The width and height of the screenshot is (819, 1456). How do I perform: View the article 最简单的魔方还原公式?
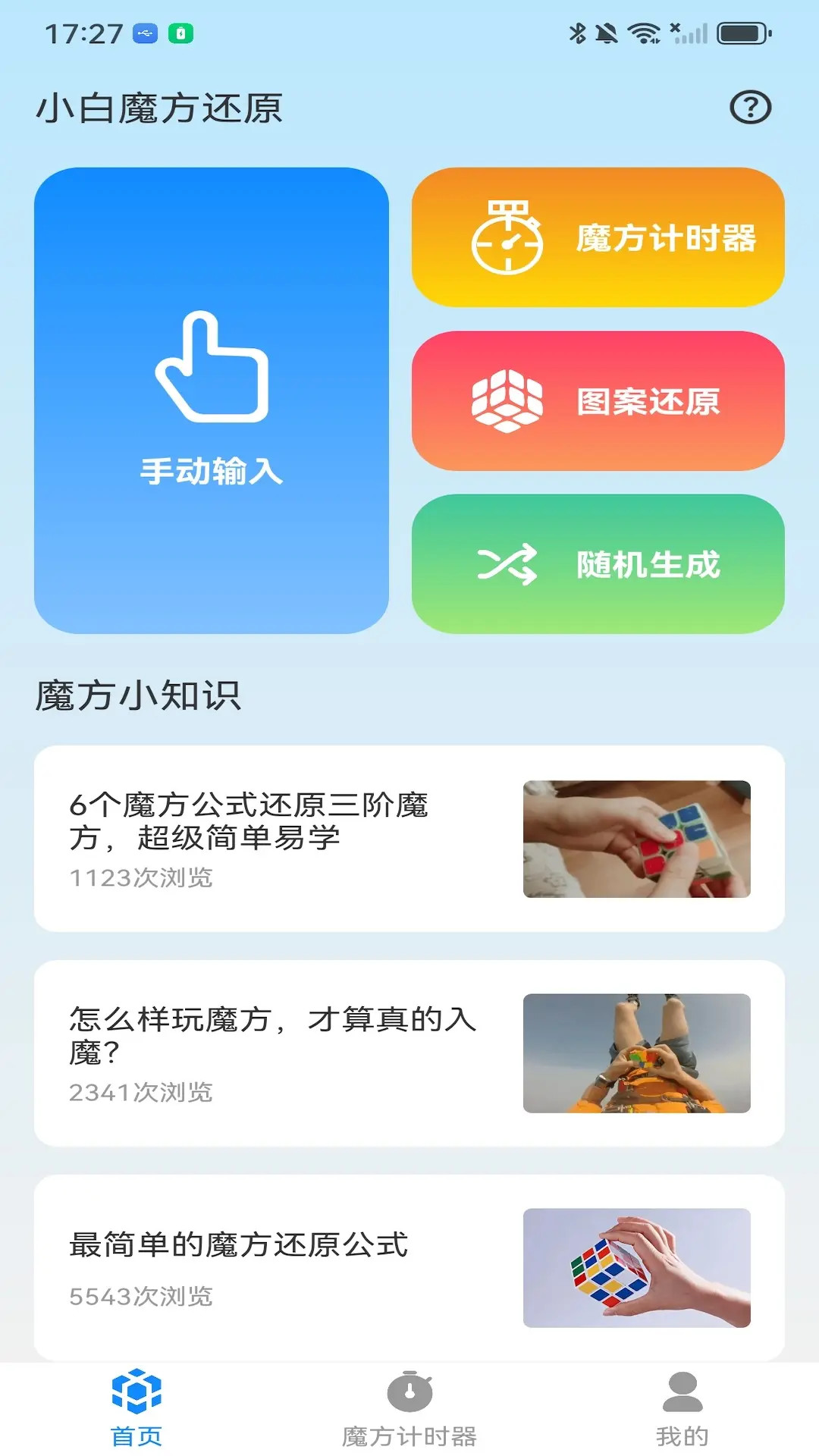tap(409, 1267)
